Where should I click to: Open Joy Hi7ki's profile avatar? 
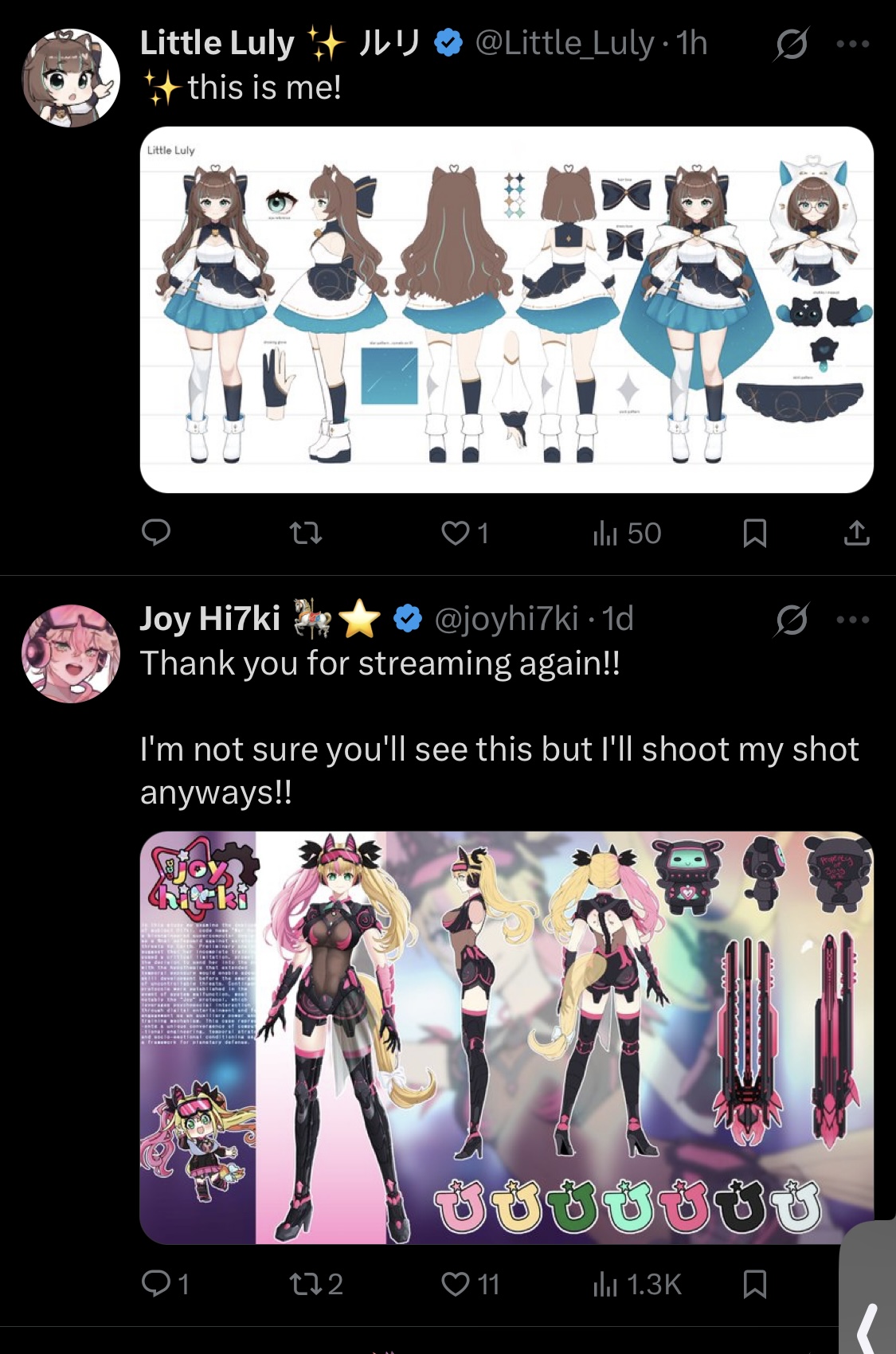click(x=71, y=654)
